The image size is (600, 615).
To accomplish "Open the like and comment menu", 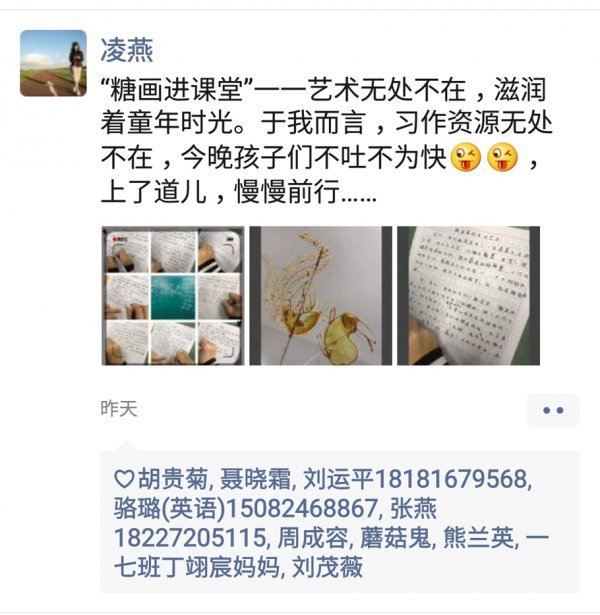I will pos(552,410).
